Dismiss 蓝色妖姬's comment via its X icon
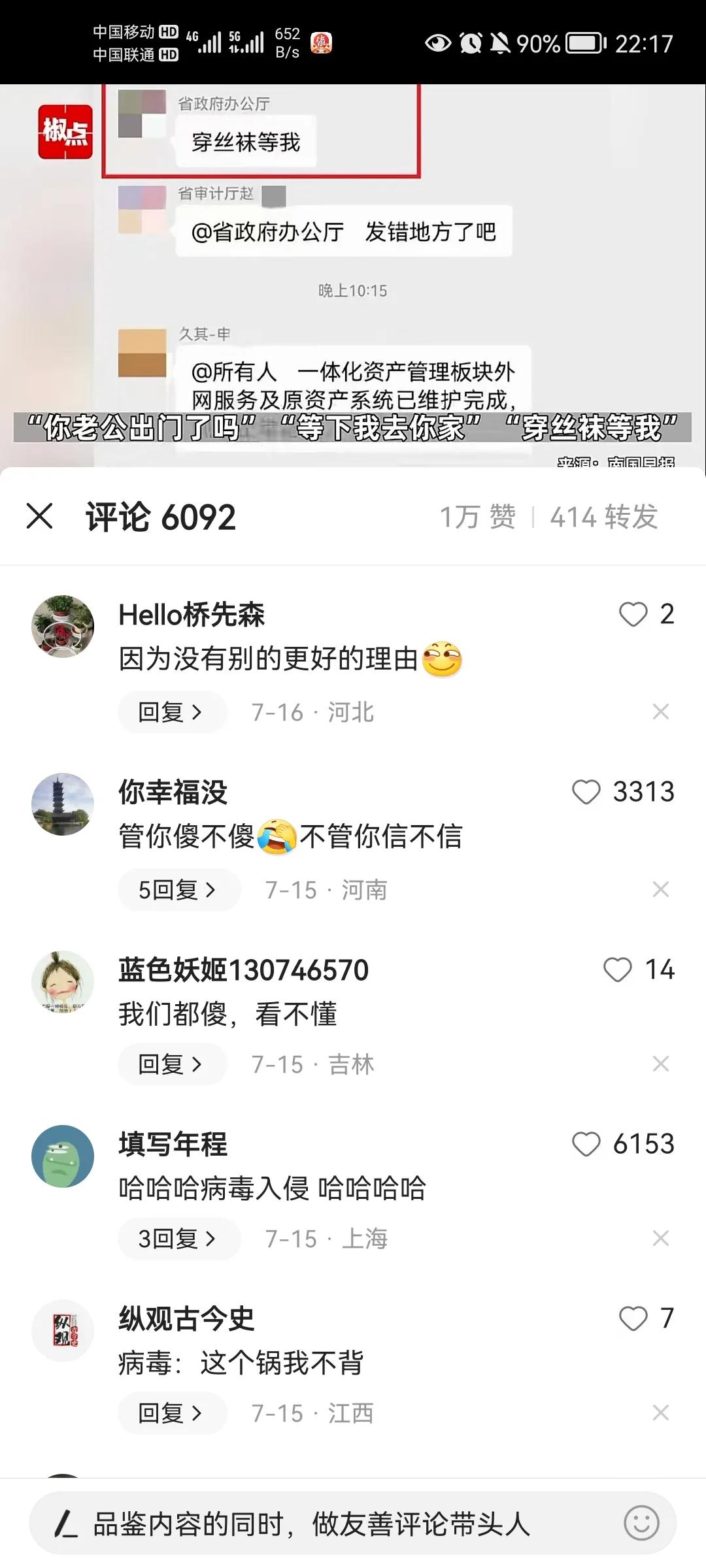The height and width of the screenshot is (1568, 706). point(662,1064)
